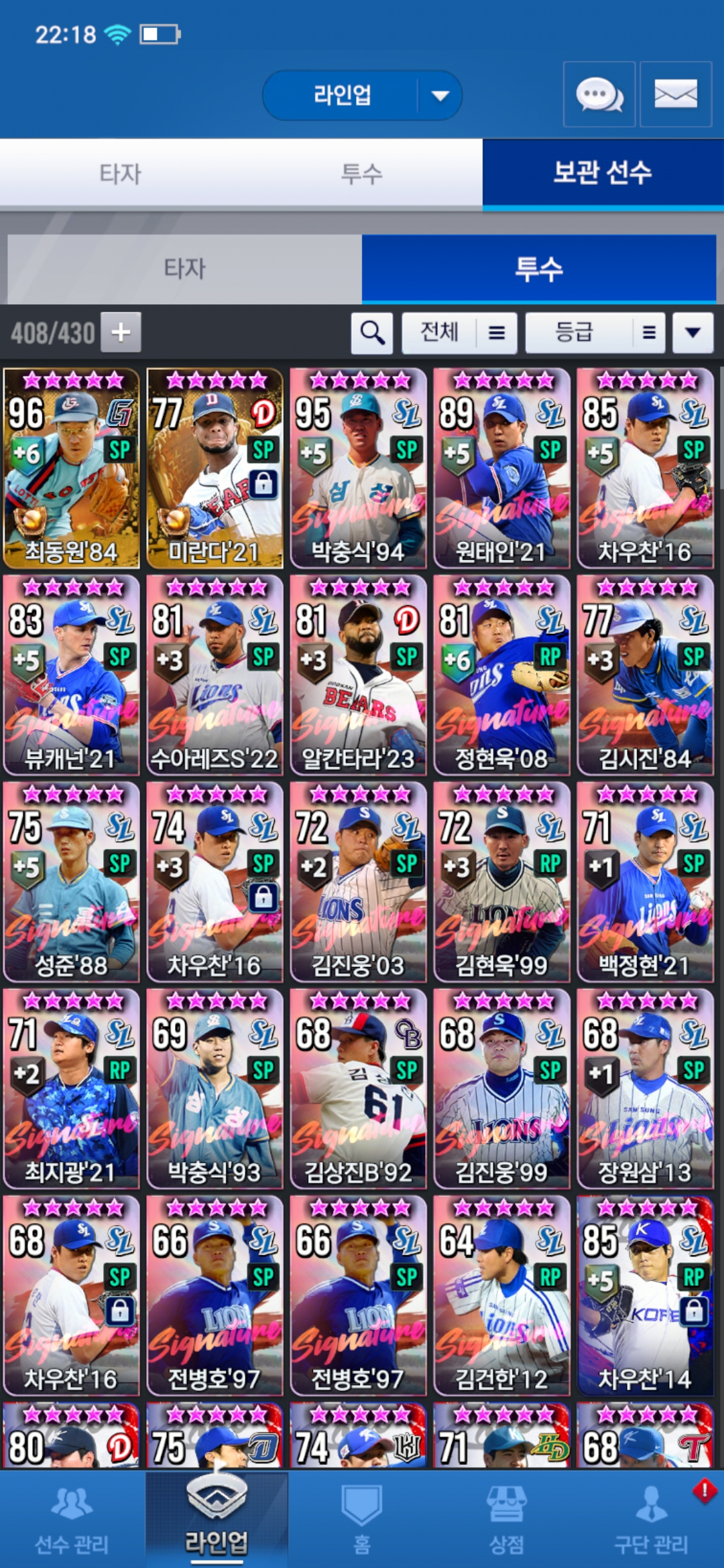Image resolution: width=724 pixels, height=1568 pixels.
Task: Switch to the top 타자 tab
Action: (121, 174)
